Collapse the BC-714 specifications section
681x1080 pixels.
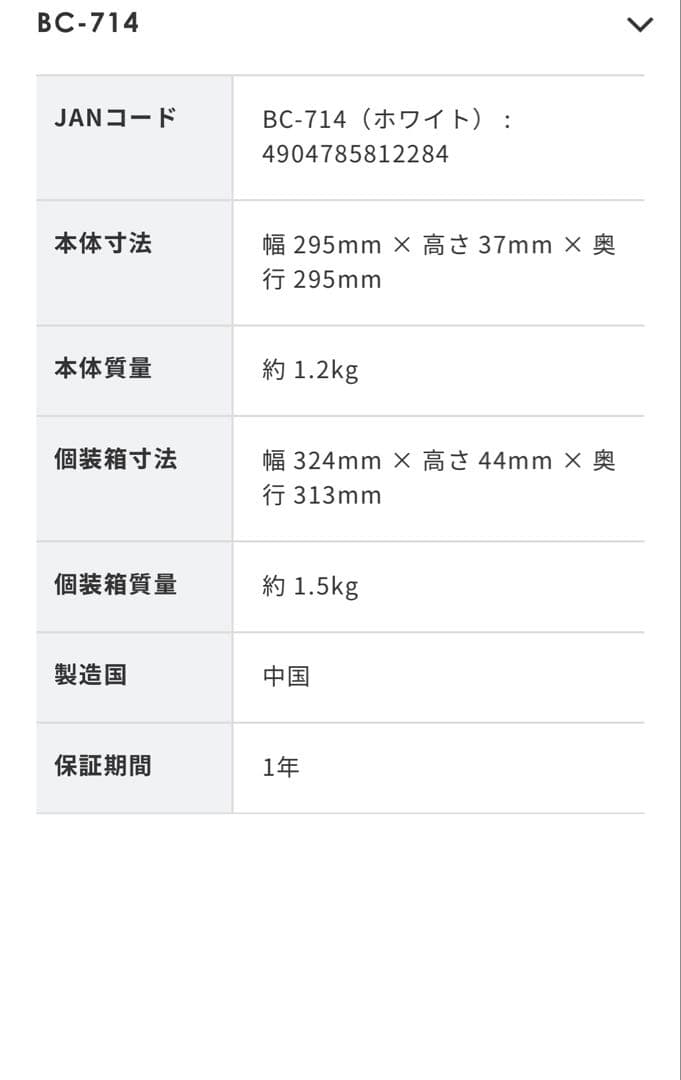639,24
